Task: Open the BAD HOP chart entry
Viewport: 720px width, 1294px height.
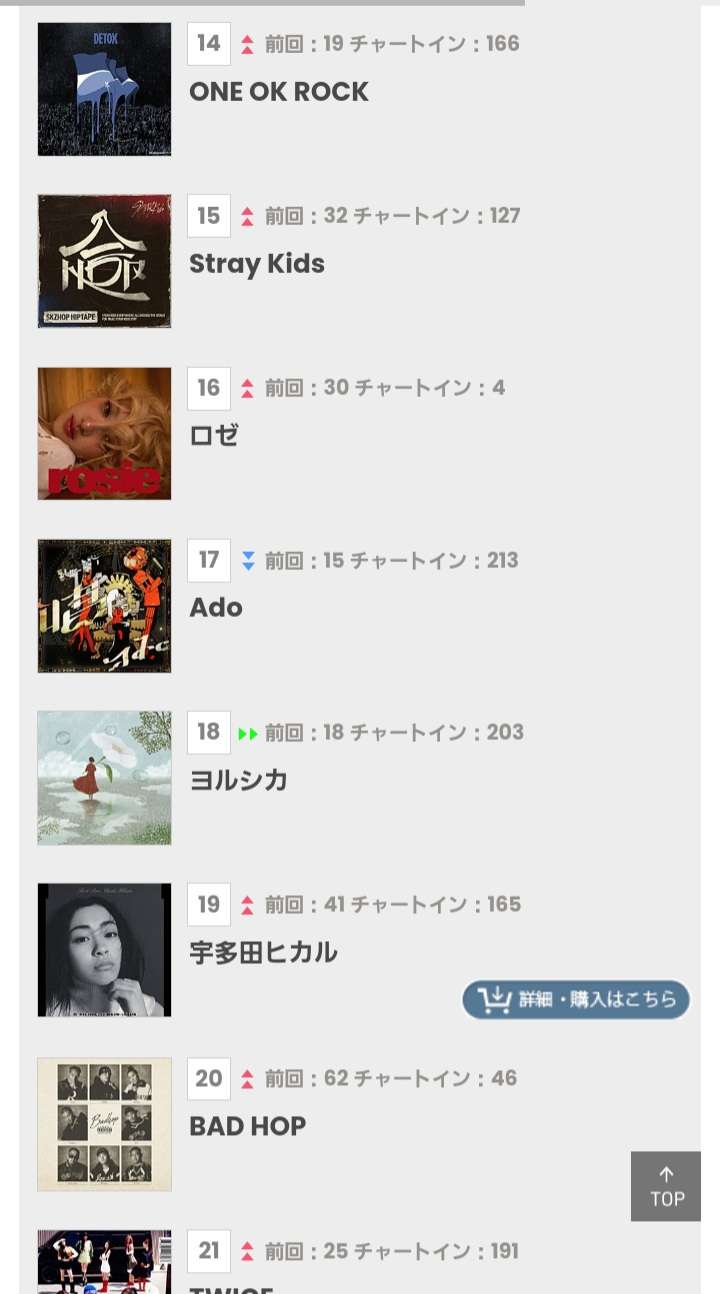Action: (248, 1125)
